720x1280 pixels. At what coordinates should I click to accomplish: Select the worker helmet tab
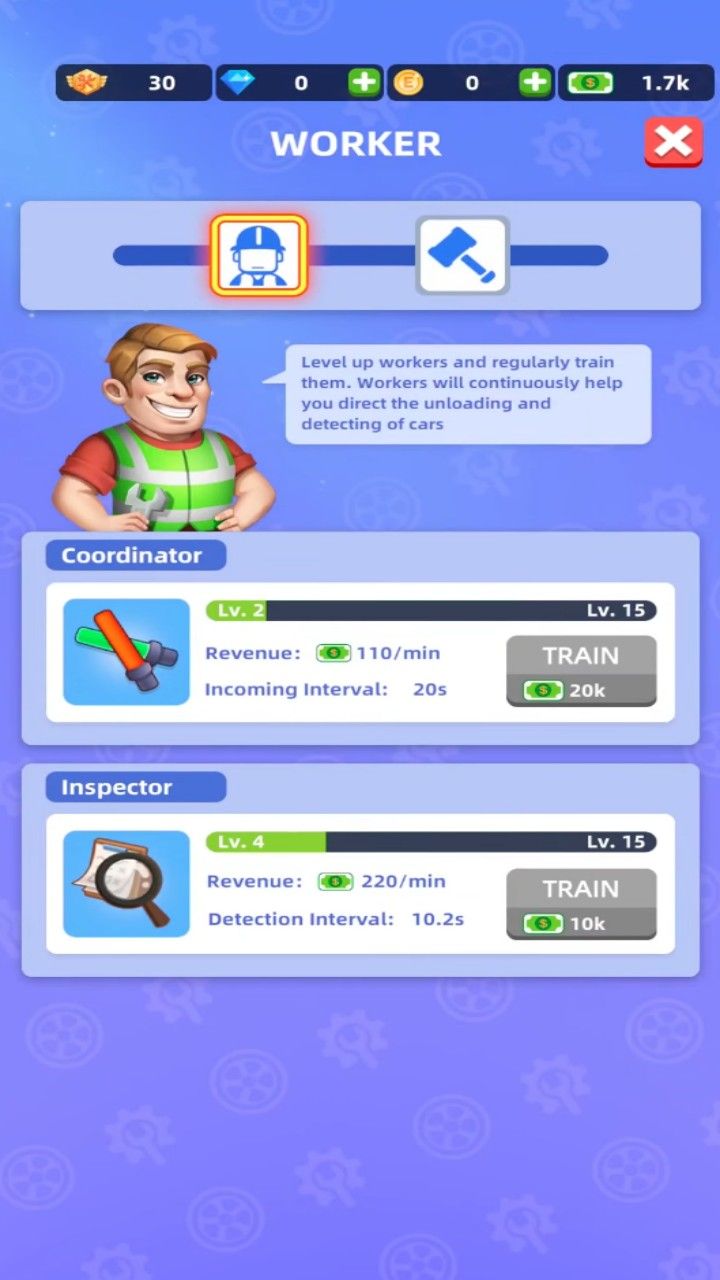point(259,255)
